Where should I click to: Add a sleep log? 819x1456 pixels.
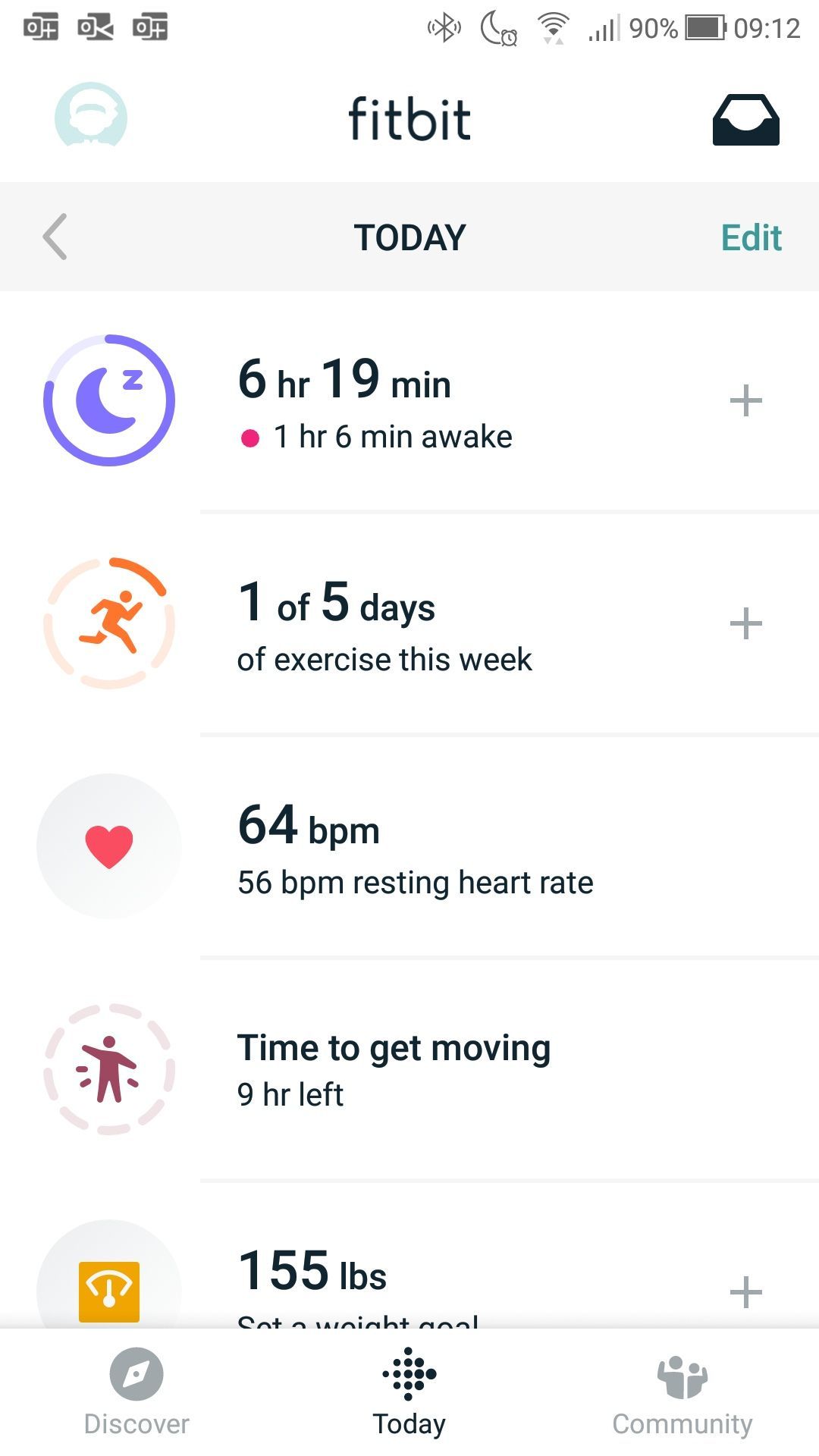click(745, 400)
